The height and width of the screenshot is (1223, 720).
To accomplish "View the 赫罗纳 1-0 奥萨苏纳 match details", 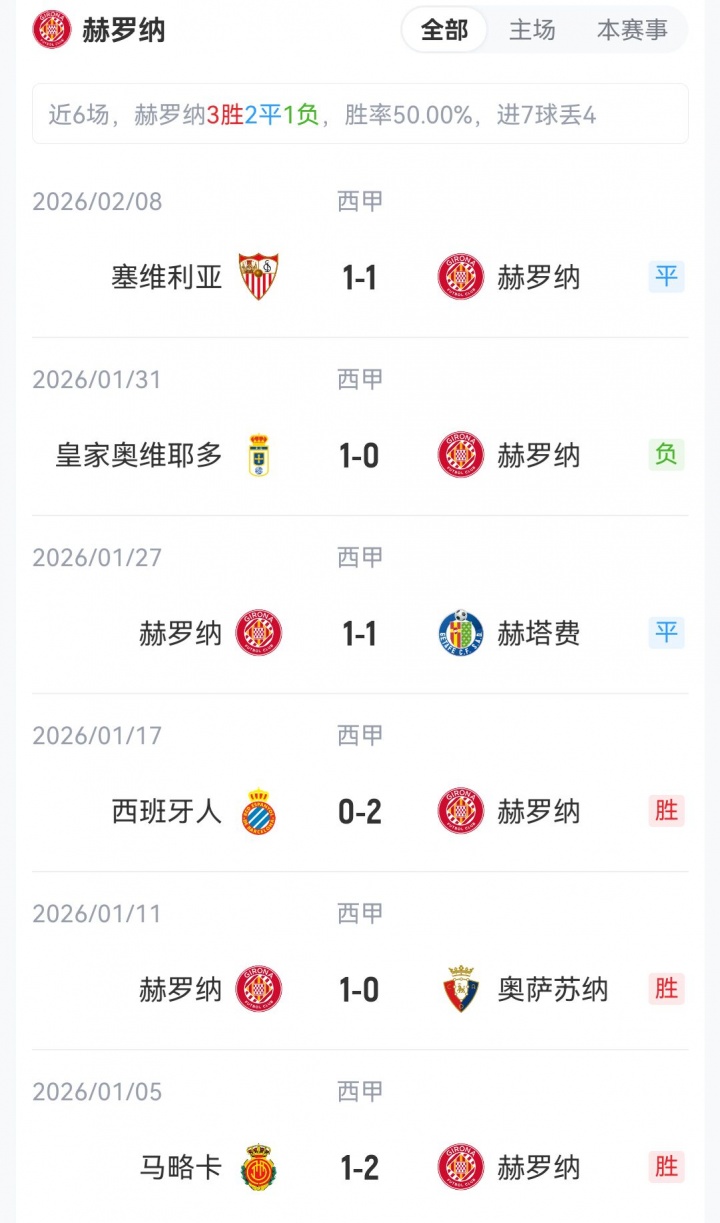I will [359, 990].
